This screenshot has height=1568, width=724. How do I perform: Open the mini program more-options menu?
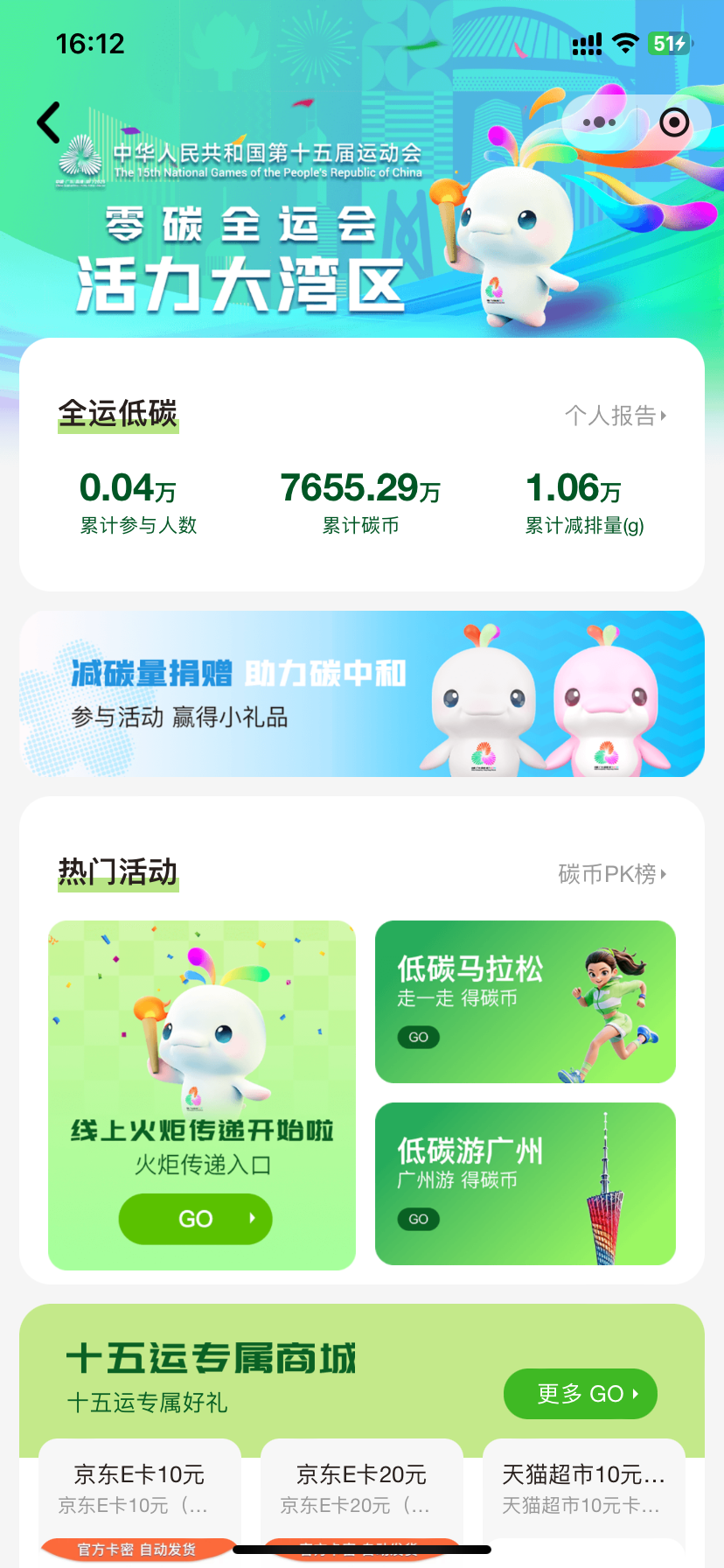tap(599, 122)
